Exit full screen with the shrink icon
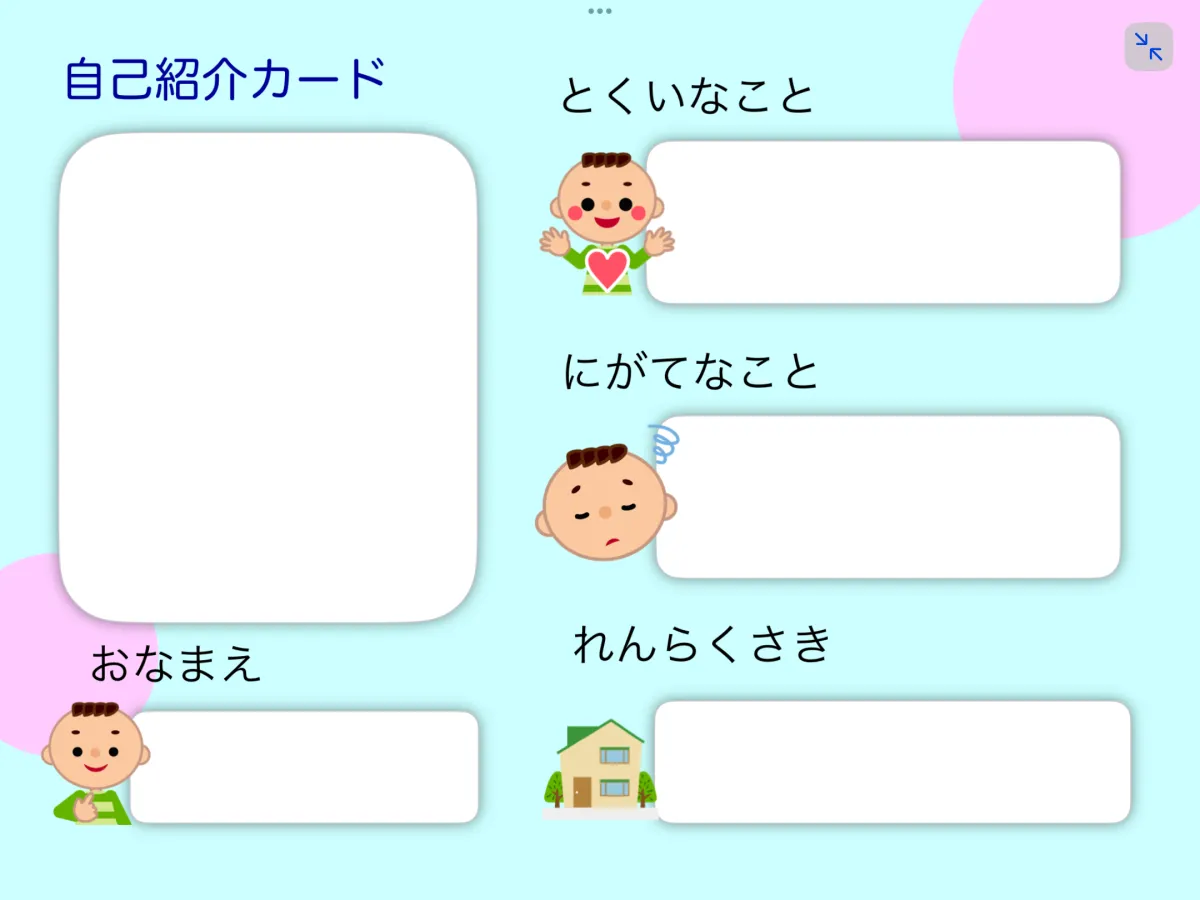 point(1148,47)
